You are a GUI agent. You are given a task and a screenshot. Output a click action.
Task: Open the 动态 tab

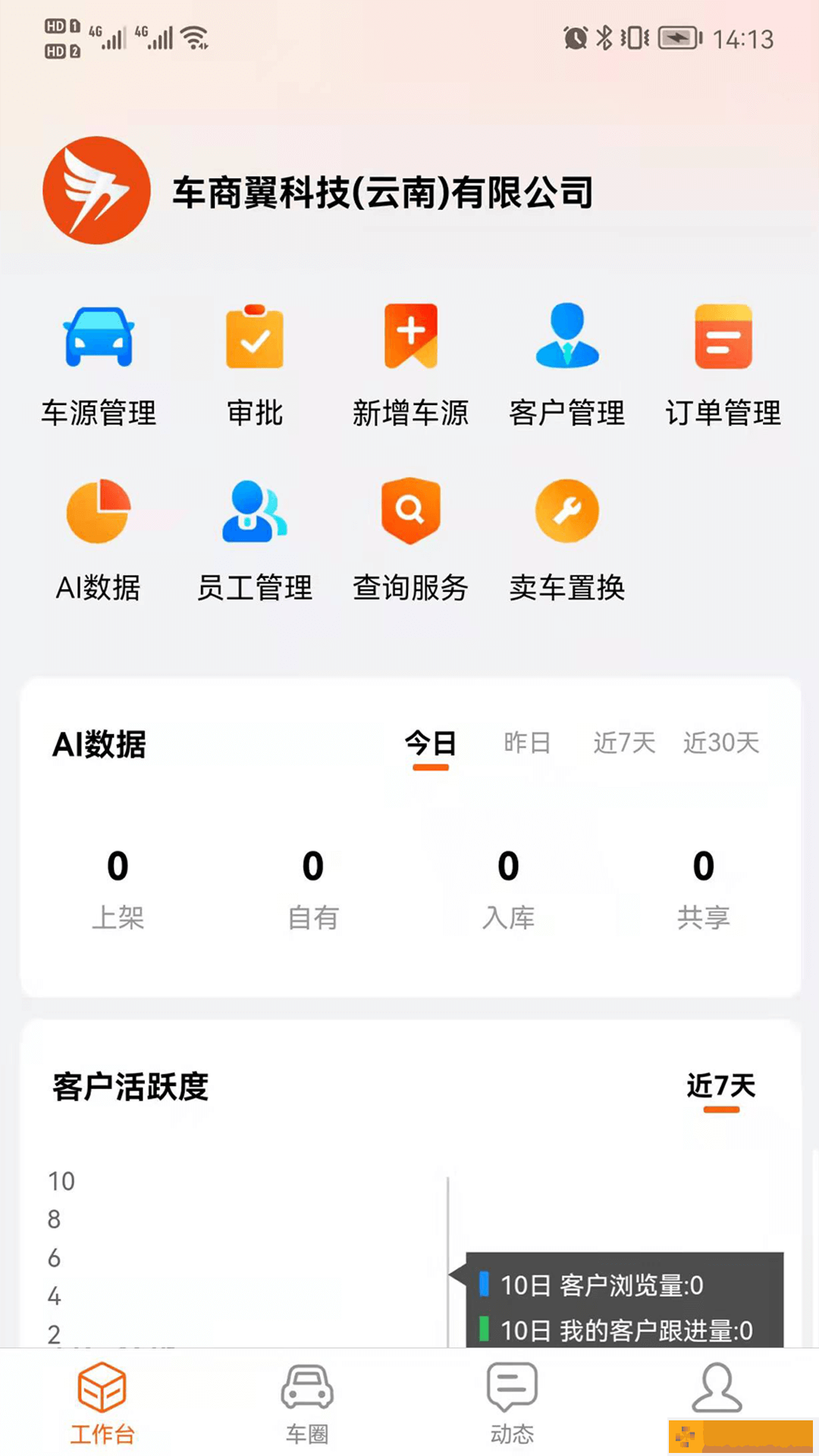[x=512, y=1403]
